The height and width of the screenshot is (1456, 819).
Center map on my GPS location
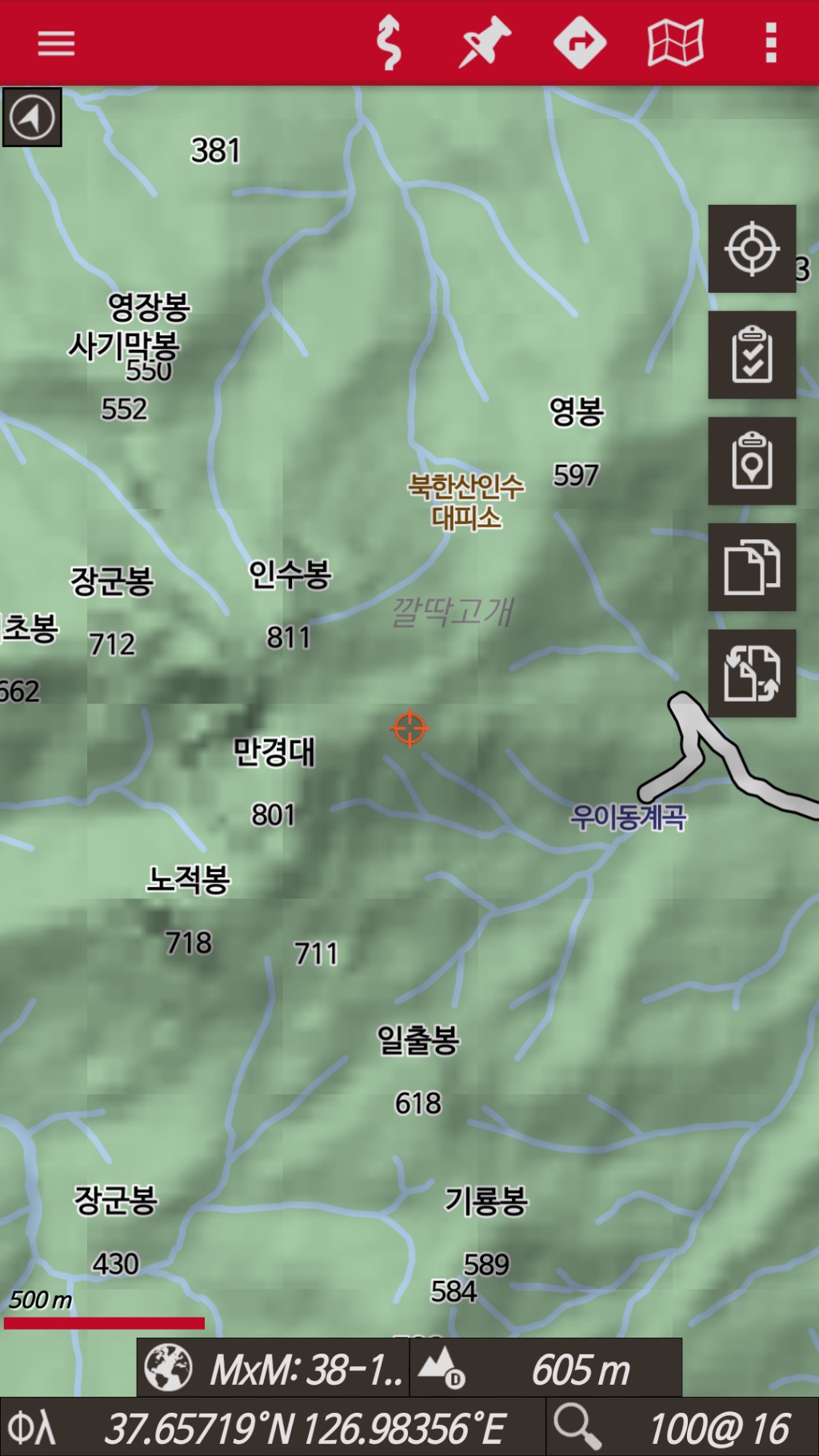(x=752, y=249)
